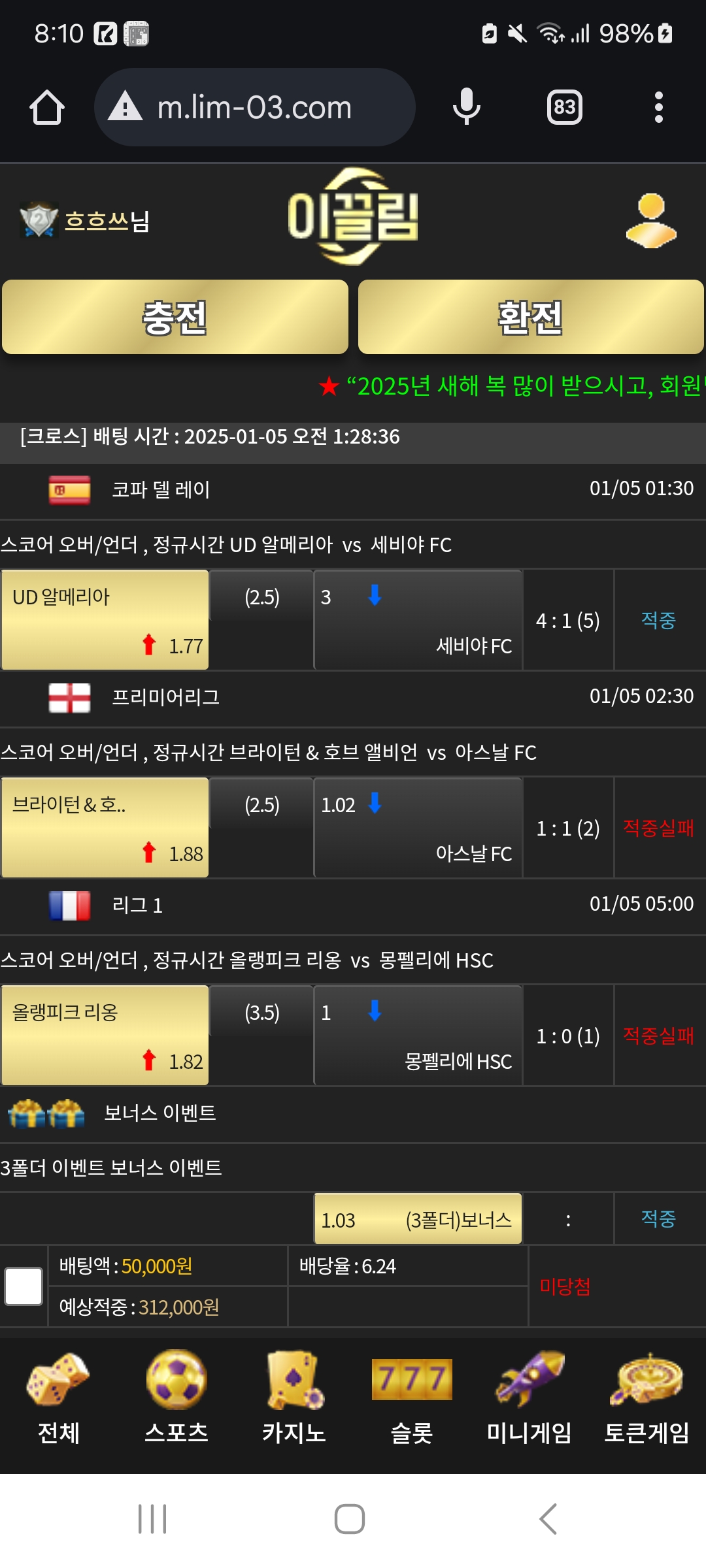Screen dimensions: 706x1568
Task: Tap the m.lim-03.com address bar
Action: pos(255,107)
